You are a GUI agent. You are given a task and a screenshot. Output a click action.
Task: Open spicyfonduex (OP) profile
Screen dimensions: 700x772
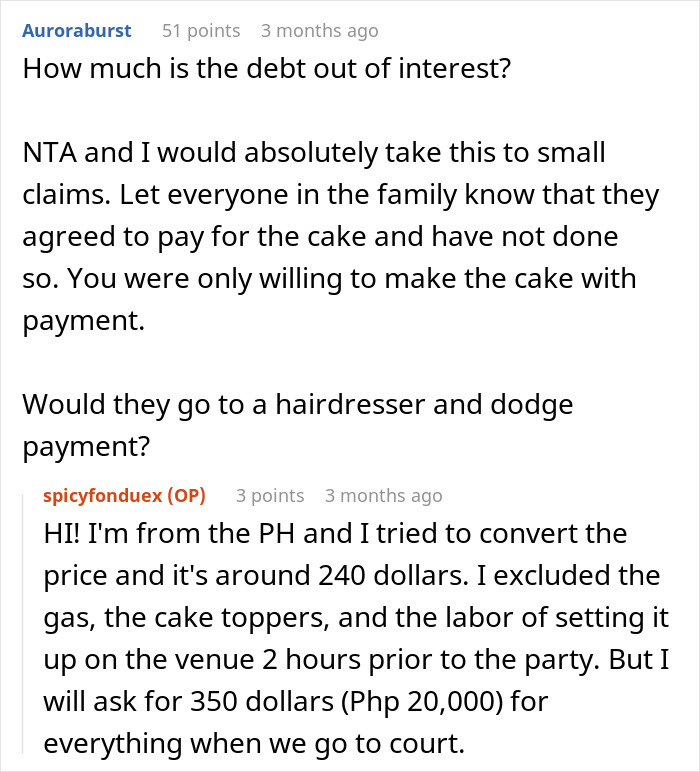click(x=123, y=496)
